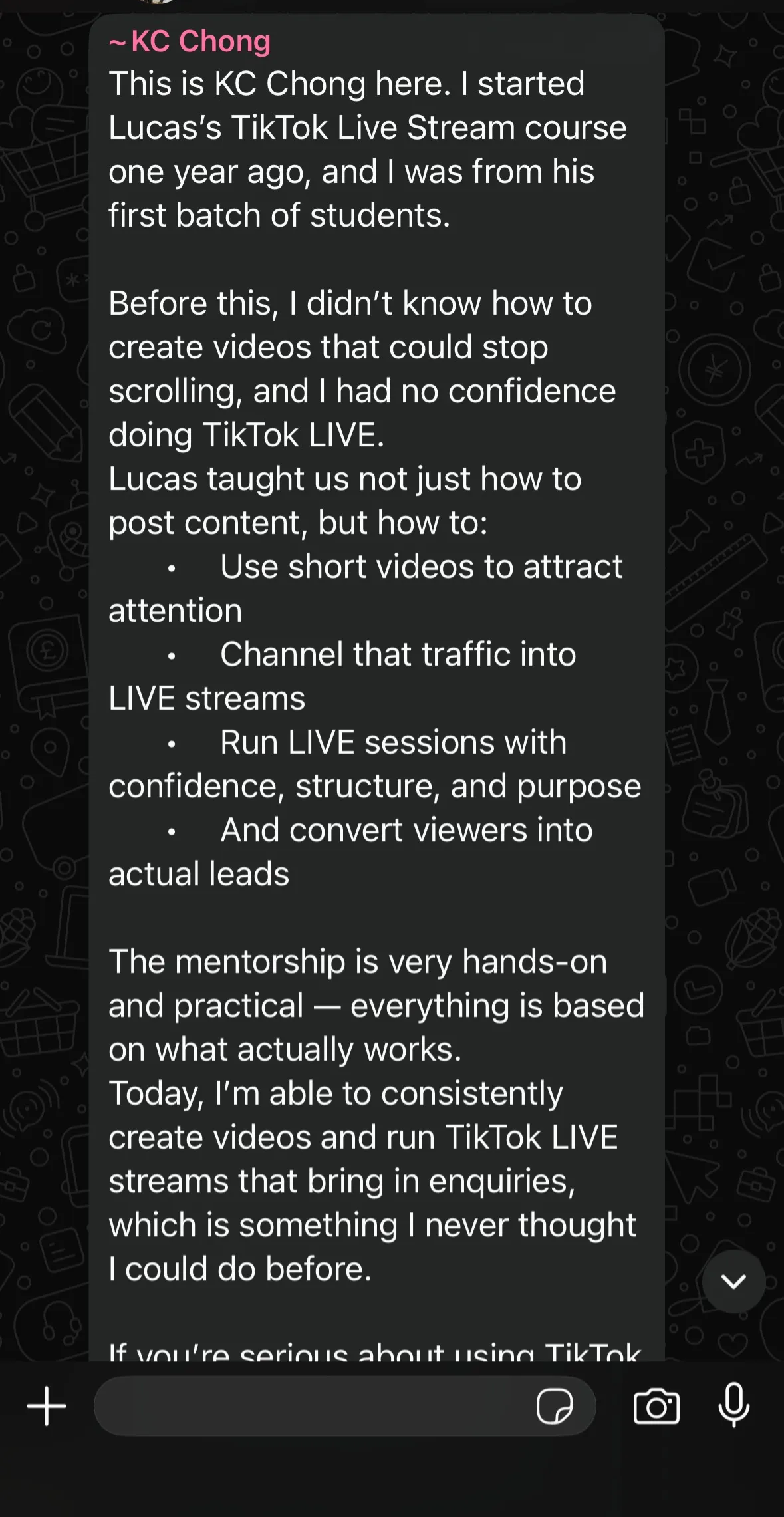Record a voice message with the microphone
The width and height of the screenshot is (784, 1517).
point(734,1405)
